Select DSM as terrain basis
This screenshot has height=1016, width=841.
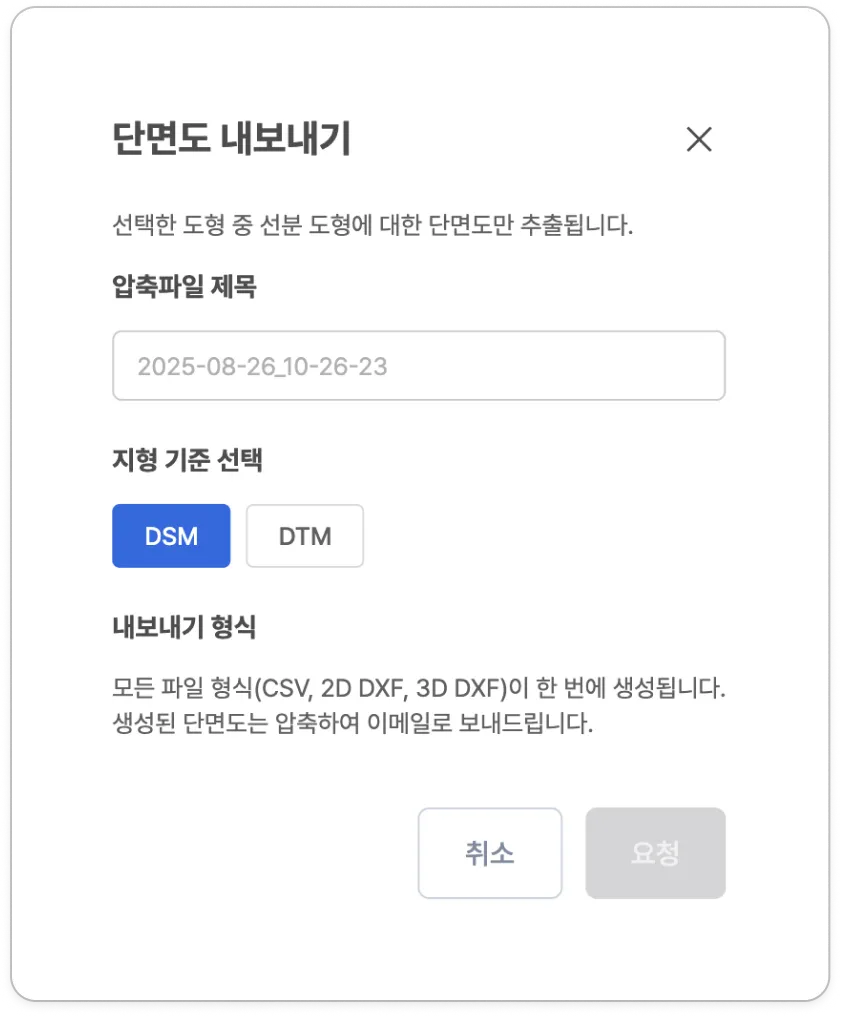[171, 536]
